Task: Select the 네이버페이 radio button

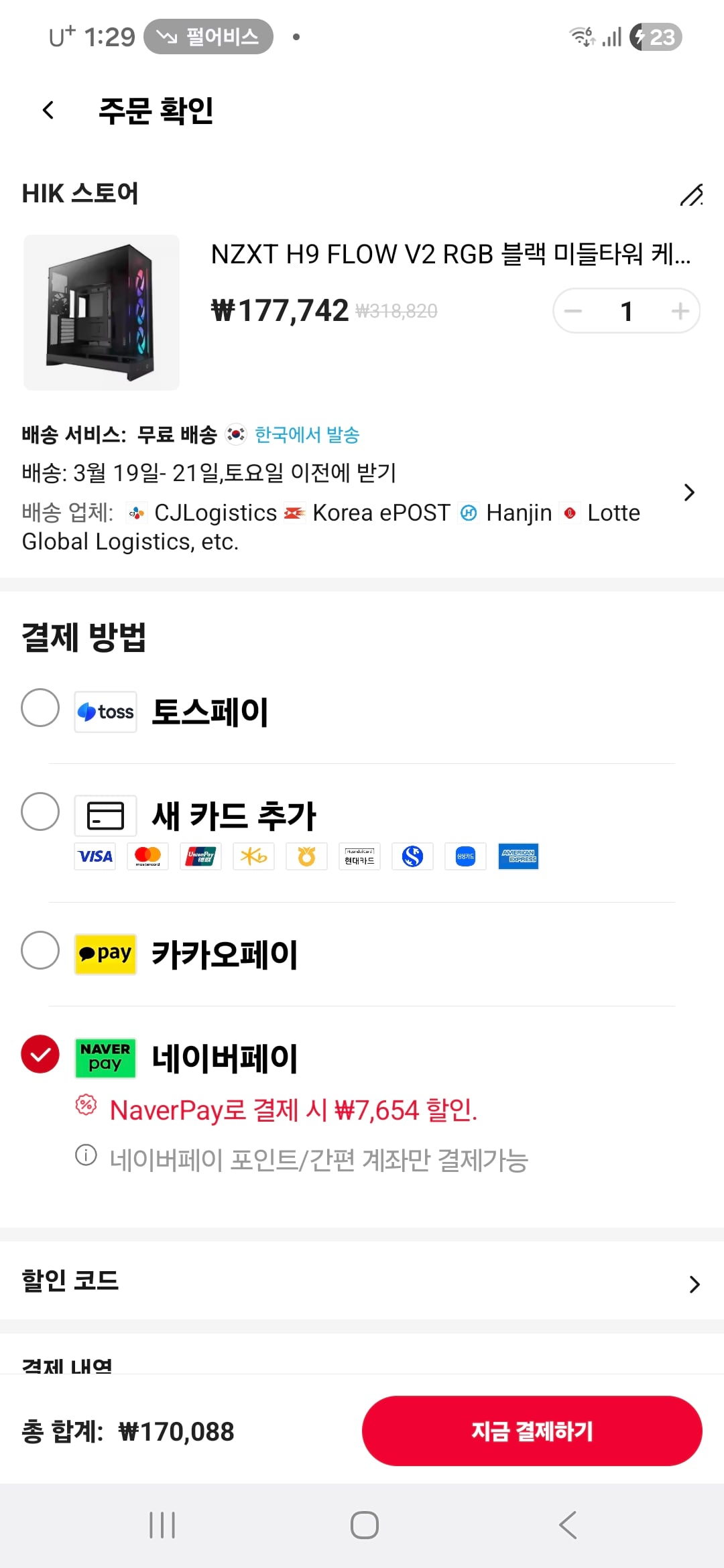Action: coord(40,1054)
